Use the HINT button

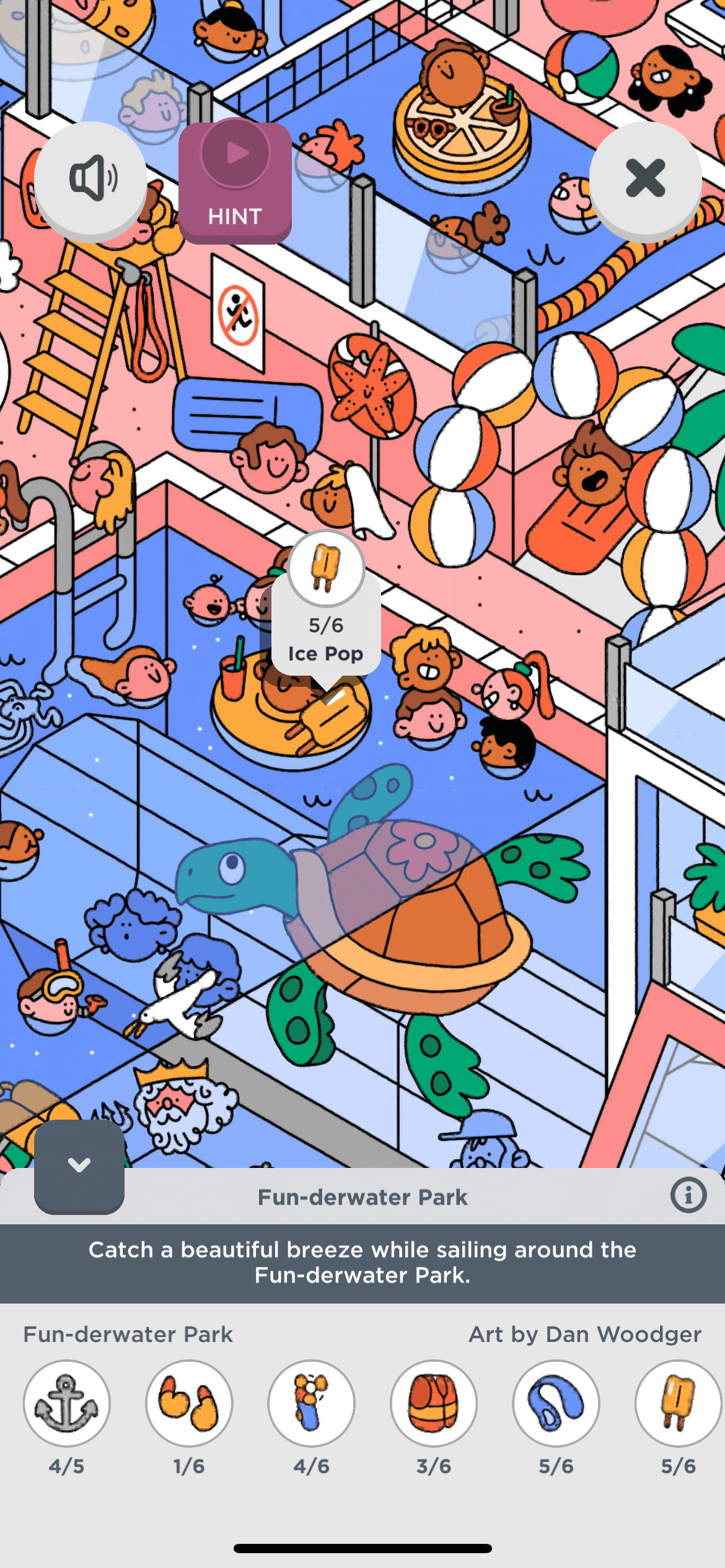pos(235,182)
